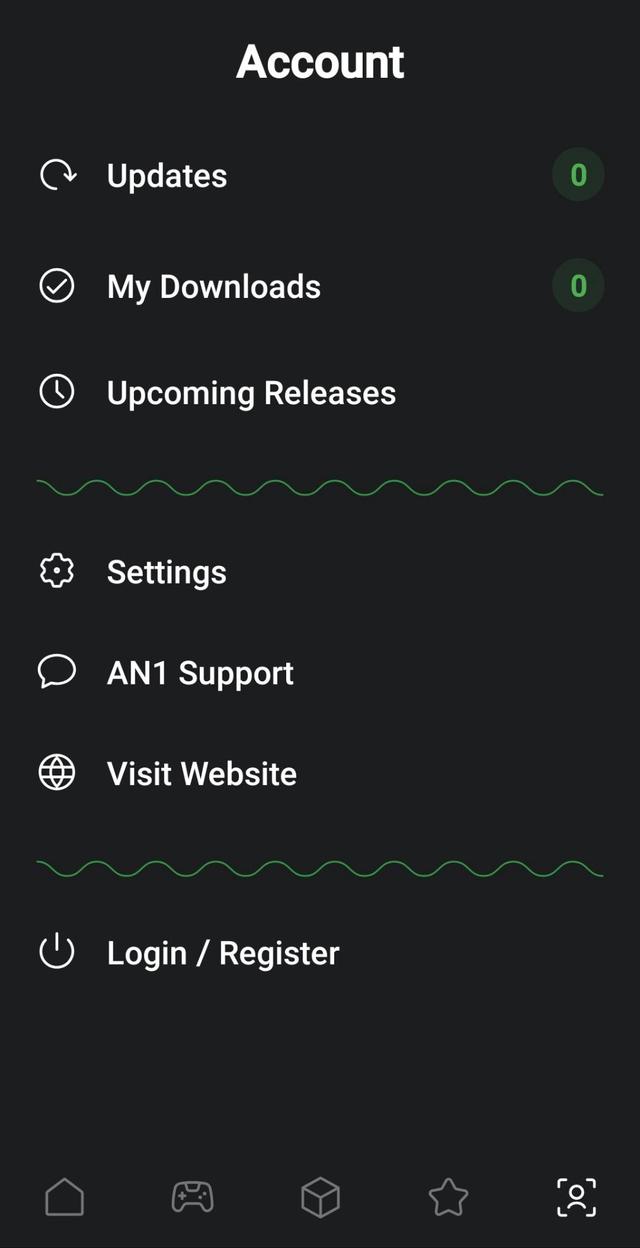
Task: Open the Updates row
Action: coord(167,176)
